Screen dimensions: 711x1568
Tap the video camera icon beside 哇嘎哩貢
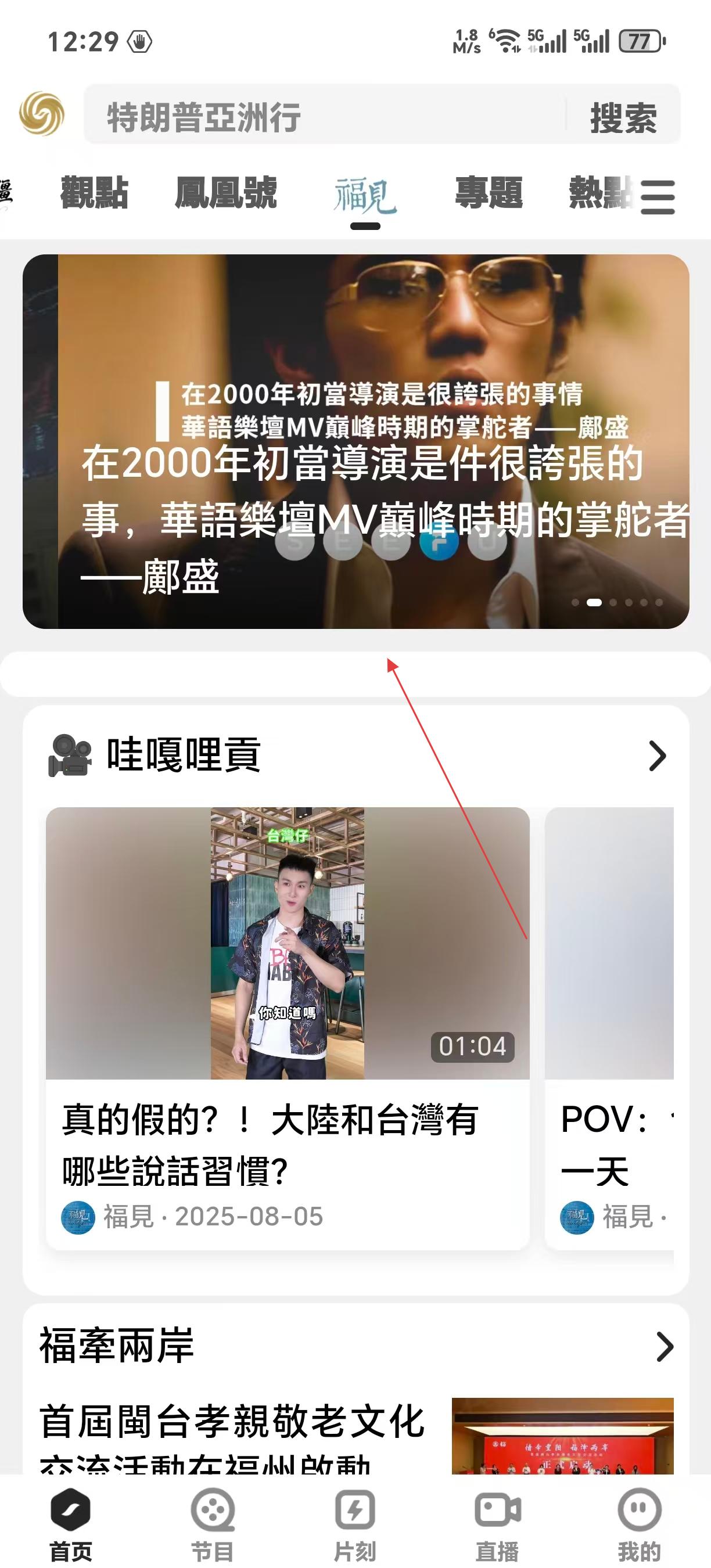pyautogui.click(x=69, y=757)
